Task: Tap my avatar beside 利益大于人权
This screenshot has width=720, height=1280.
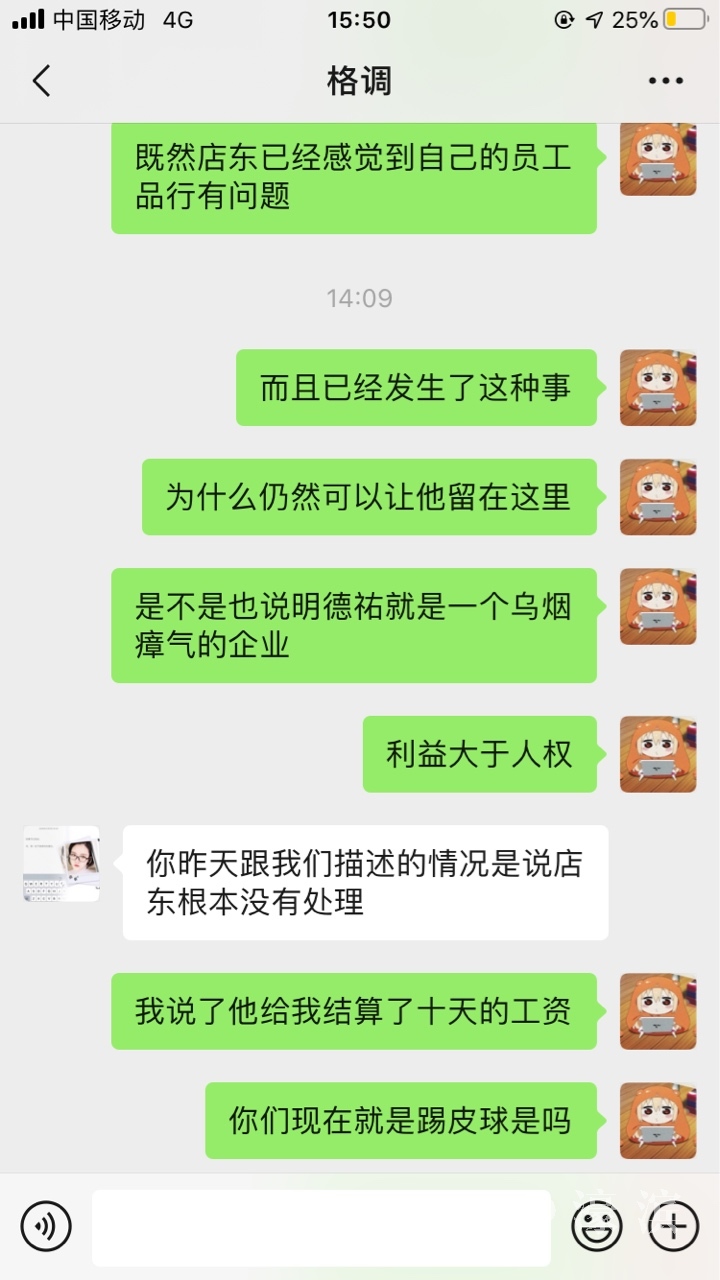Action: tap(658, 754)
